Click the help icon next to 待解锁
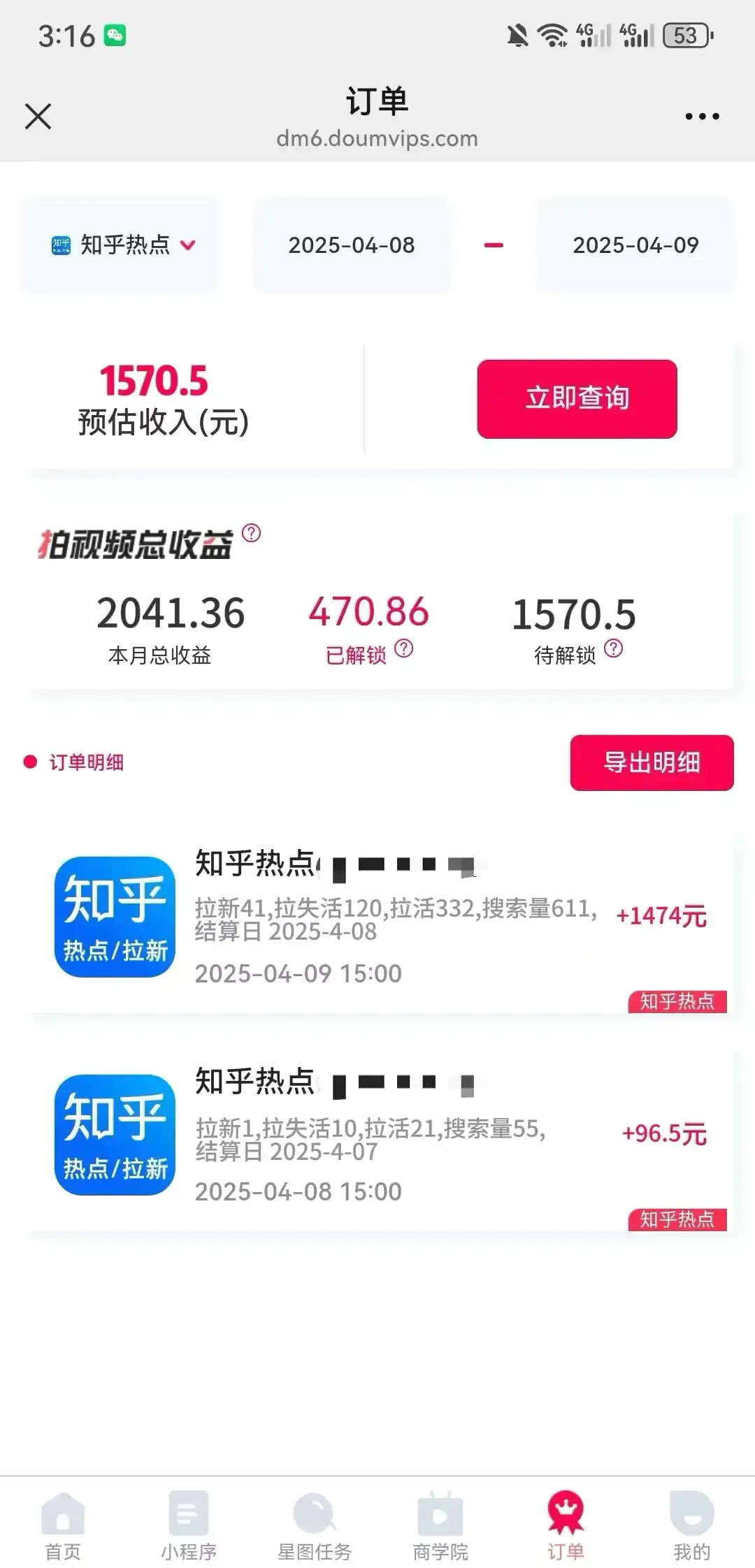Screen dimensions: 755x1568 click(613, 650)
